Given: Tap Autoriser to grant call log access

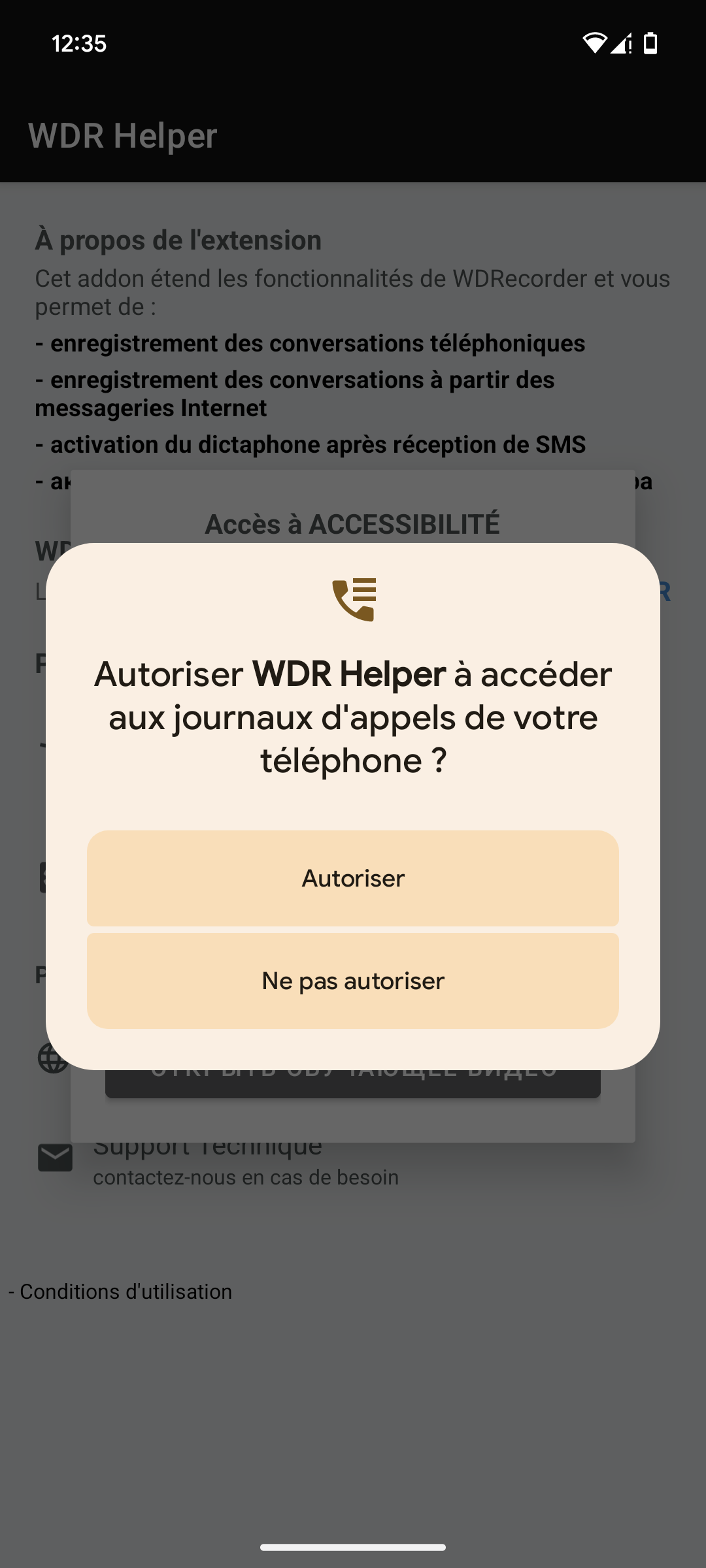Looking at the screenshot, I should pyautogui.click(x=353, y=878).
